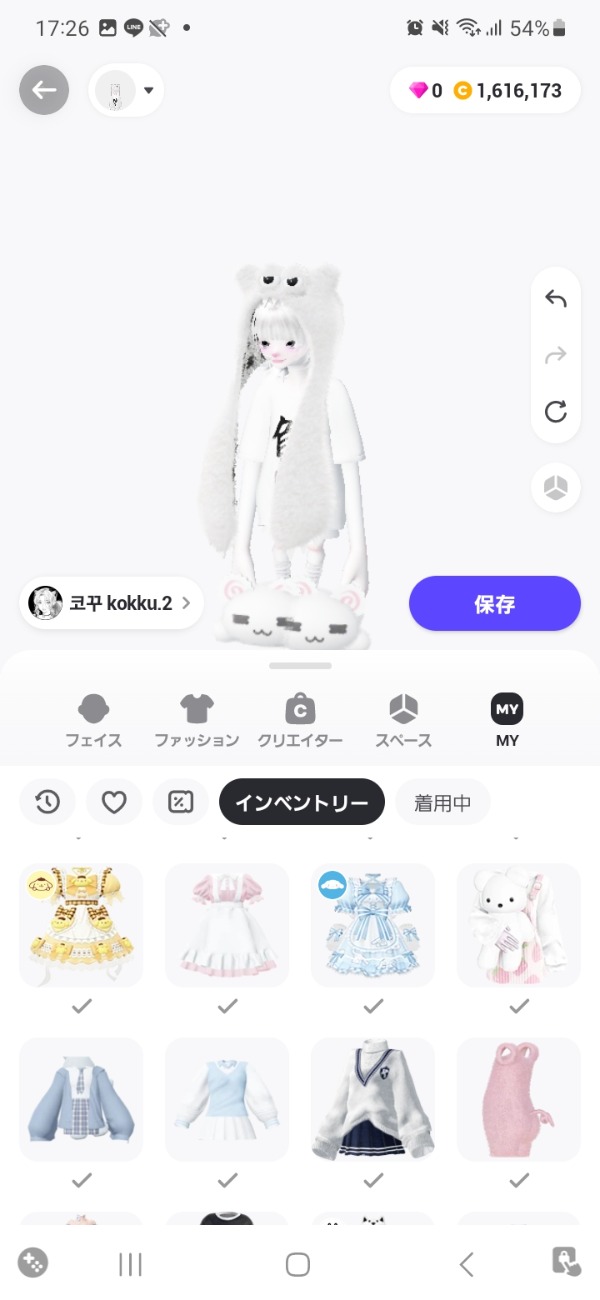Tap the 保存 button

(494, 603)
